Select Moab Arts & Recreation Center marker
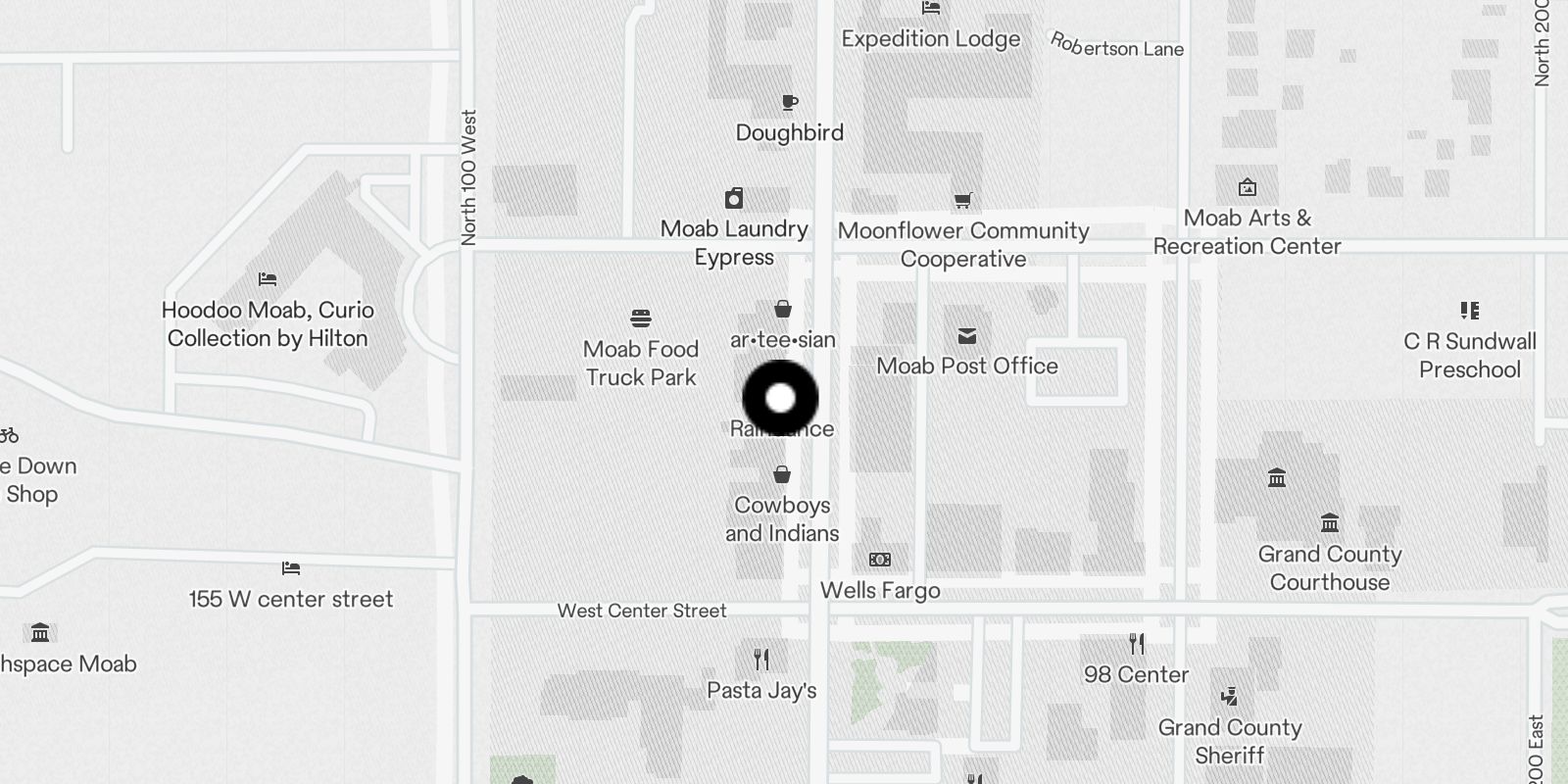The height and width of the screenshot is (784, 1568). point(1248,187)
